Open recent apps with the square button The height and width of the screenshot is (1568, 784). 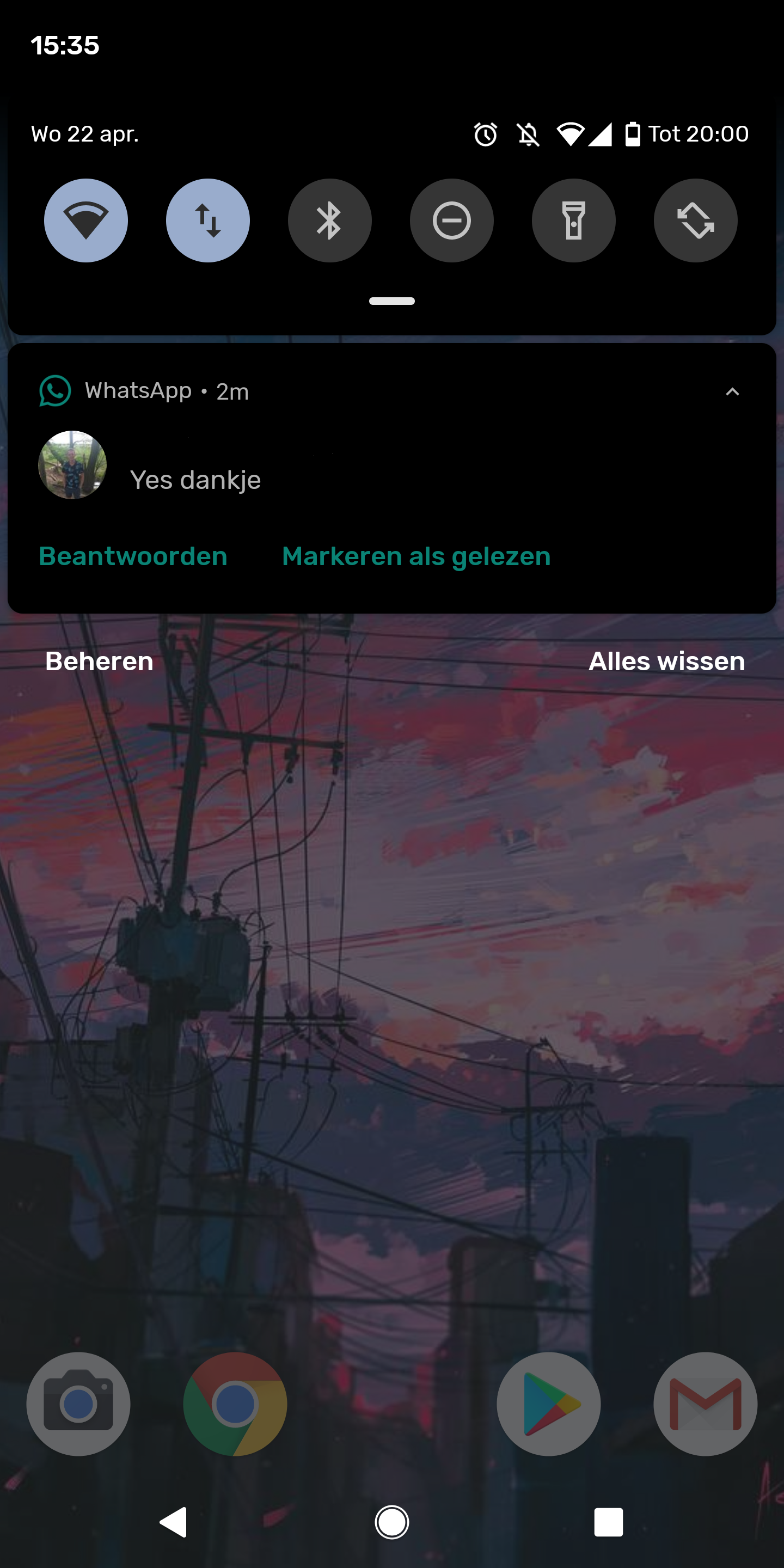pyautogui.click(x=609, y=1522)
